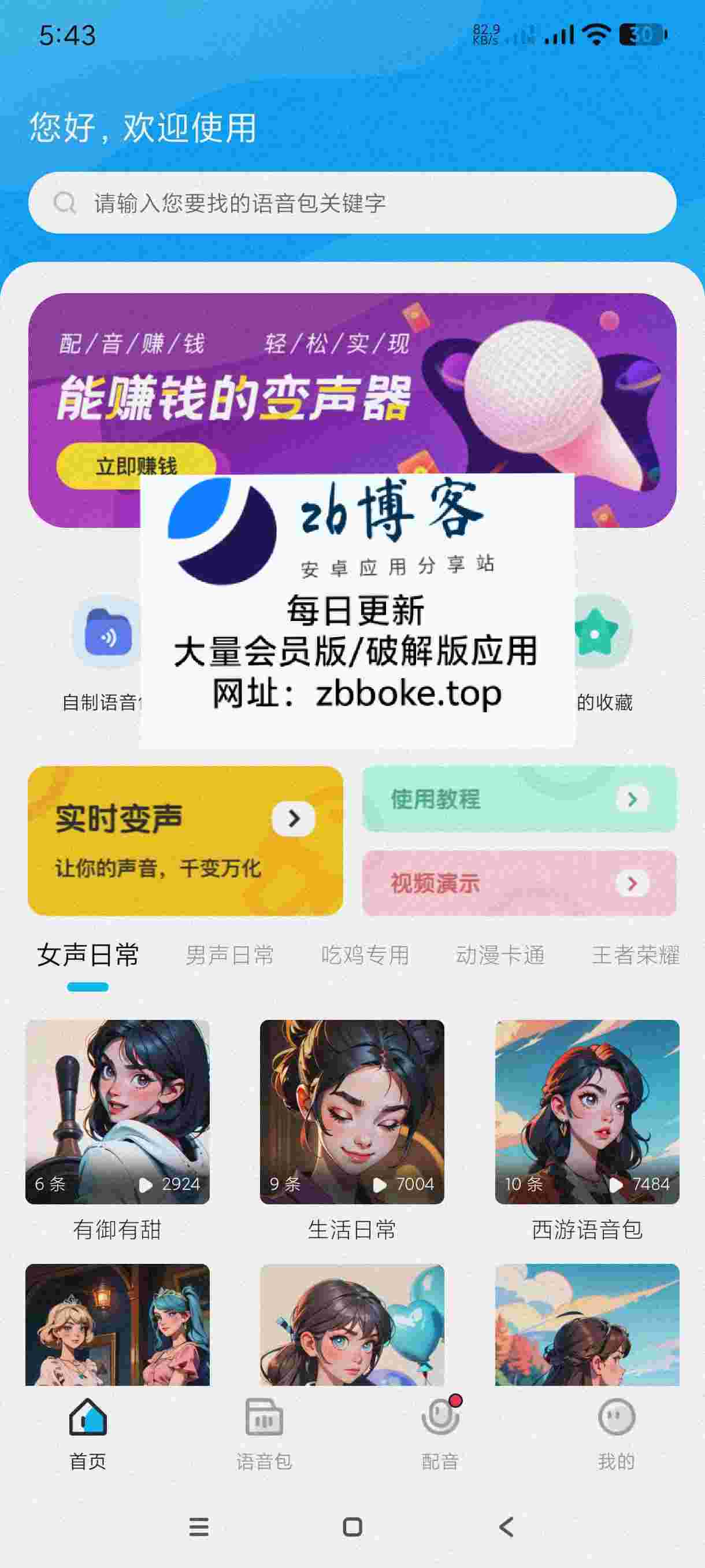This screenshot has height=1568, width=705.
Task: Open the 使用教程 guide
Action: [x=519, y=798]
